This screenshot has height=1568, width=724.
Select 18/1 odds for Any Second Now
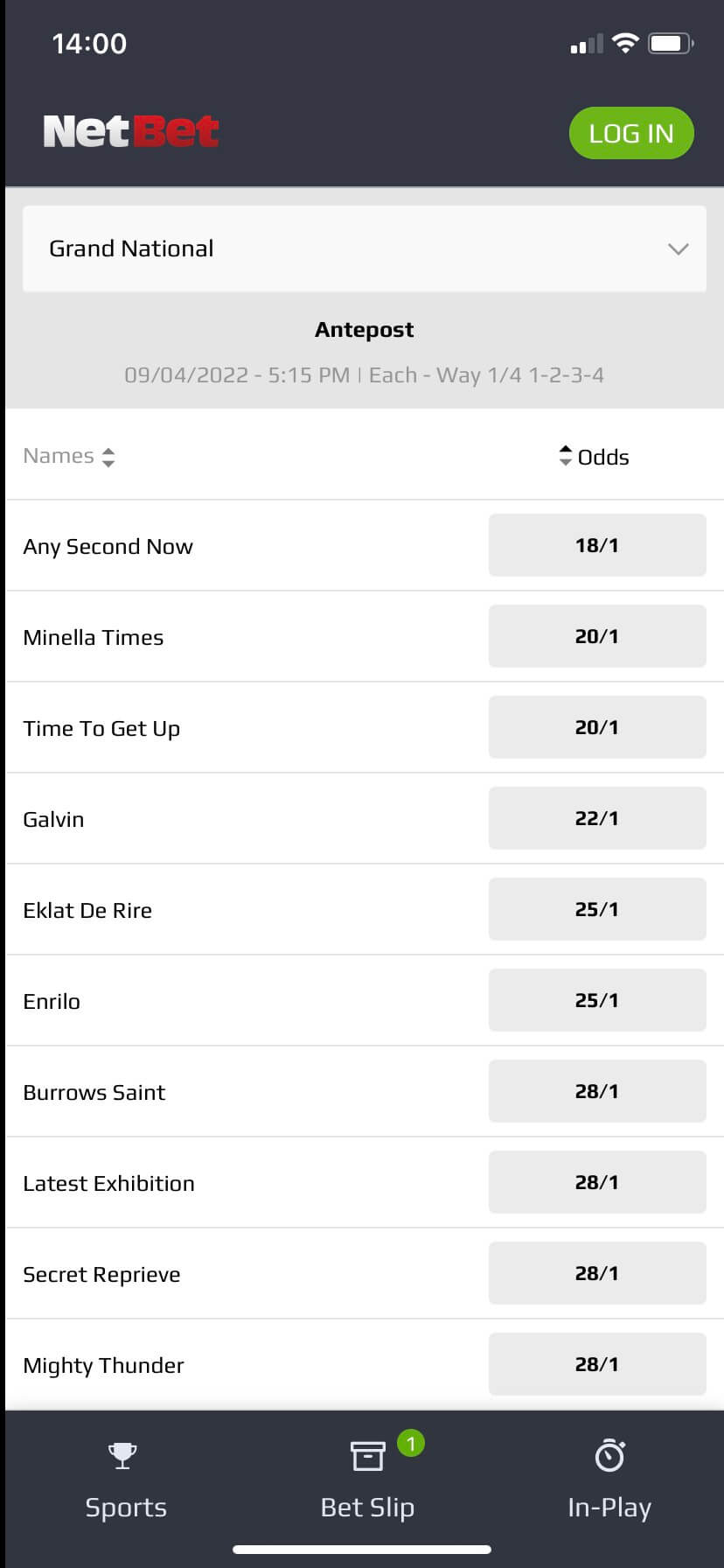click(597, 544)
